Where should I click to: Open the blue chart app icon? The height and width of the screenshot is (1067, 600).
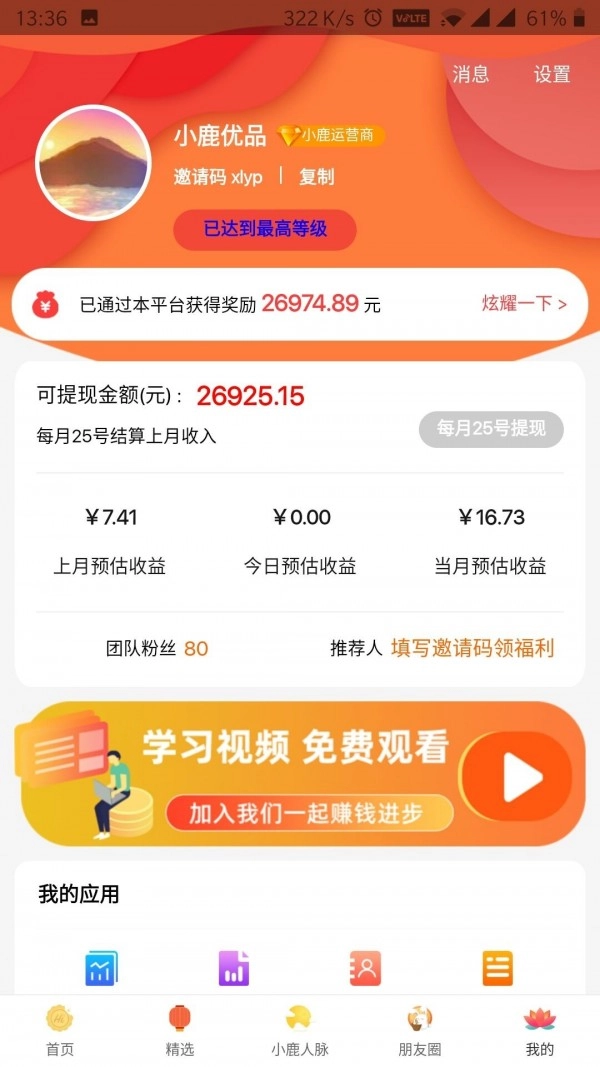(x=101, y=967)
